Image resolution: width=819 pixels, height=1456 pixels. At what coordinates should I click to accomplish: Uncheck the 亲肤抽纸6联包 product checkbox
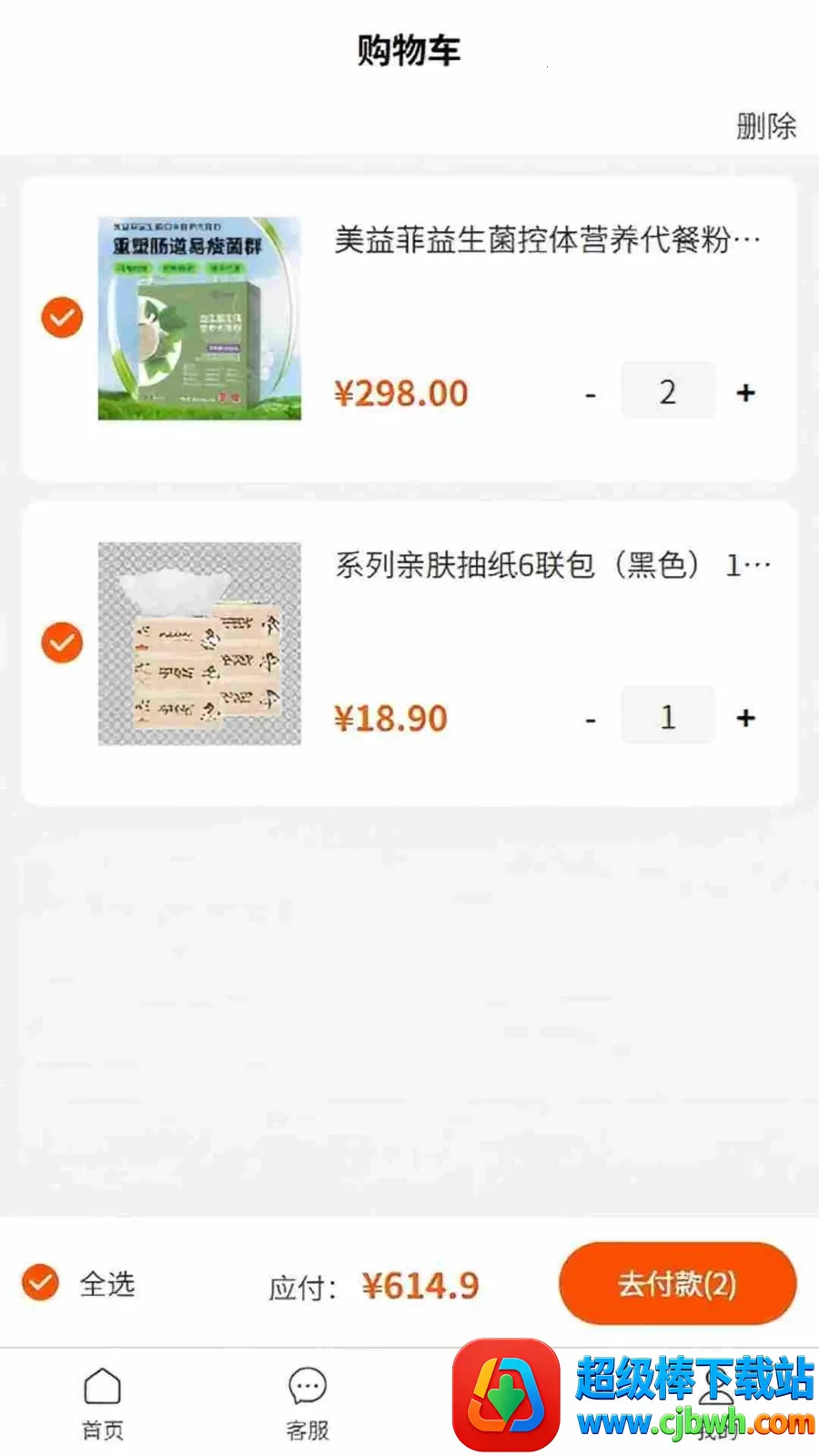[x=62, y=643]
